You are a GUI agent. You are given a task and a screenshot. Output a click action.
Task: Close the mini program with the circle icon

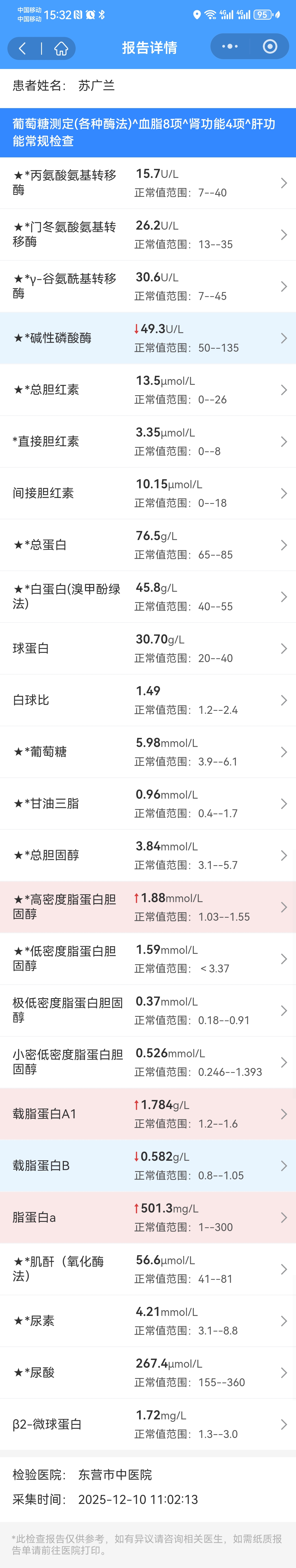270,46
